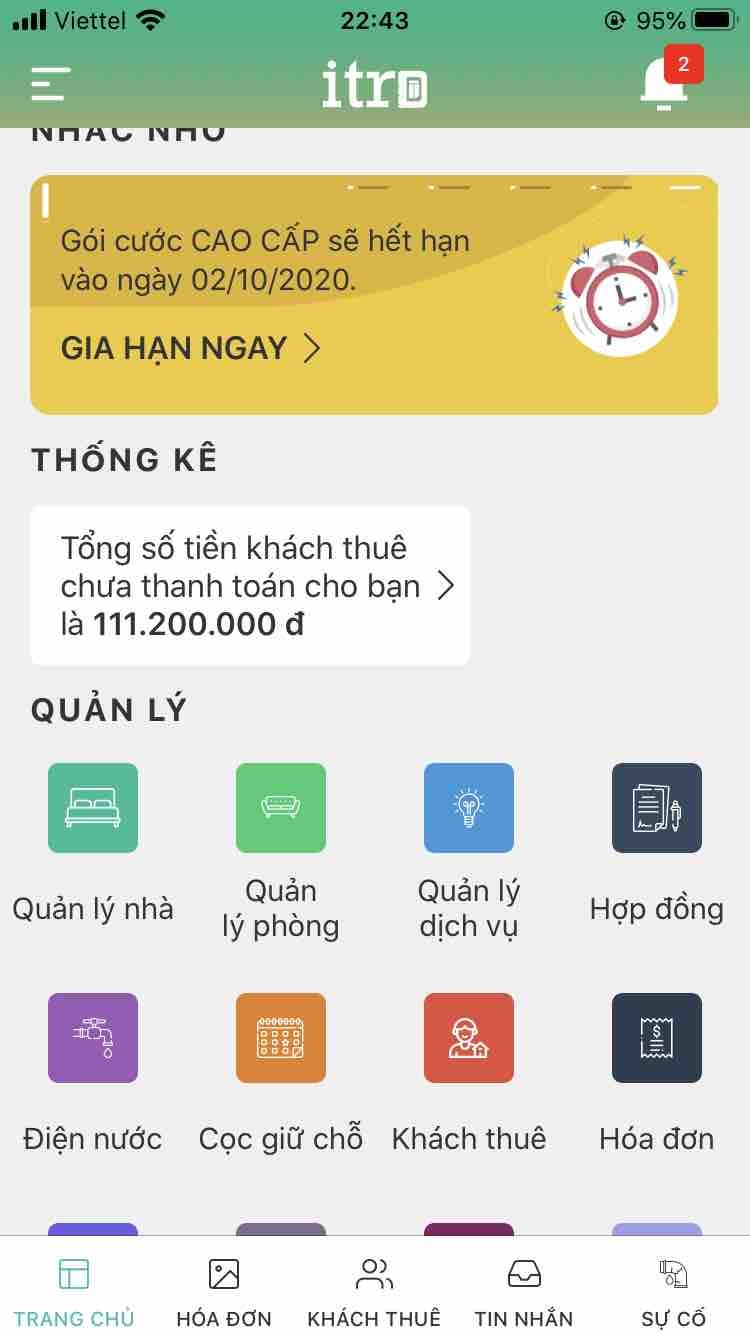Open the hamburger drawer menu

point(50,84)
